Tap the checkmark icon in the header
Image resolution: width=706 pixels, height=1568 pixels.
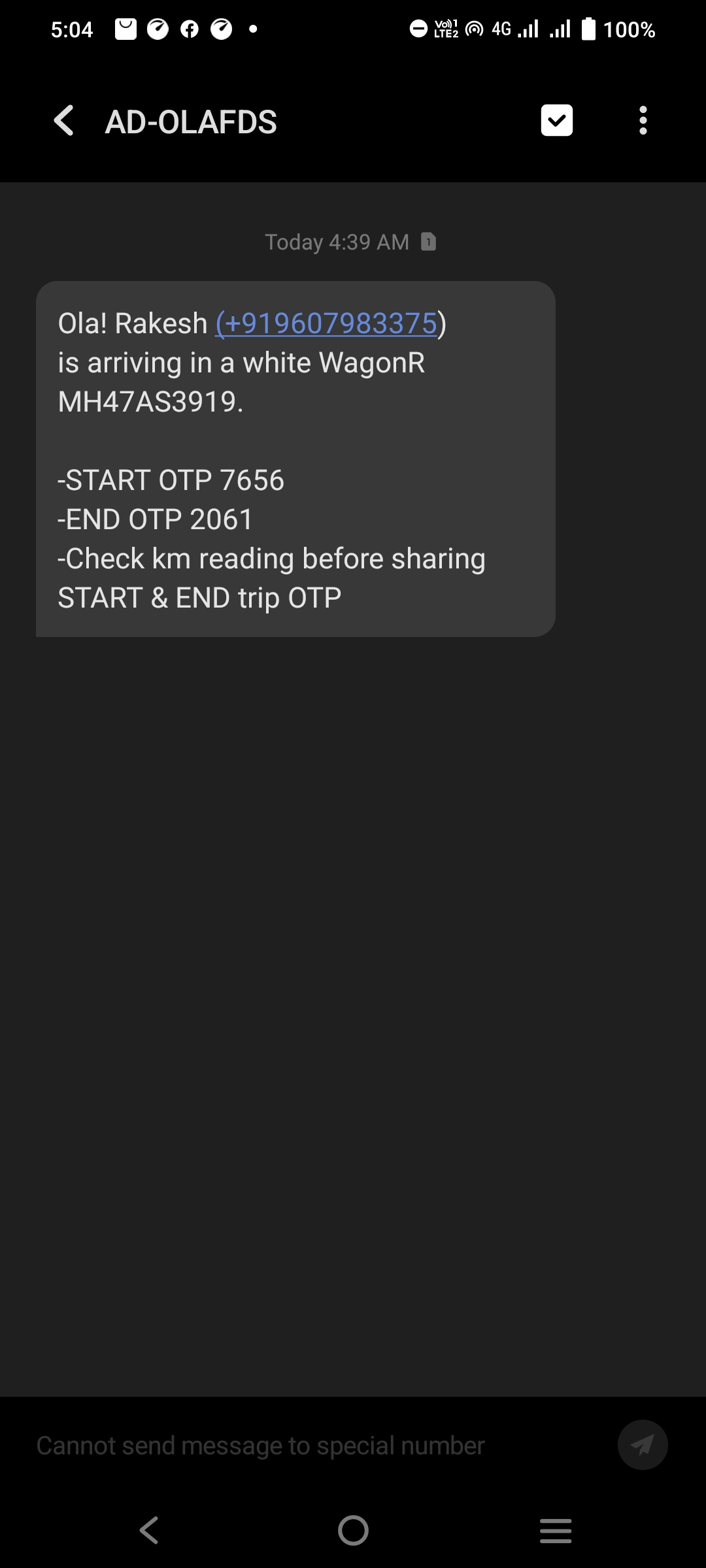pos(557,121)
